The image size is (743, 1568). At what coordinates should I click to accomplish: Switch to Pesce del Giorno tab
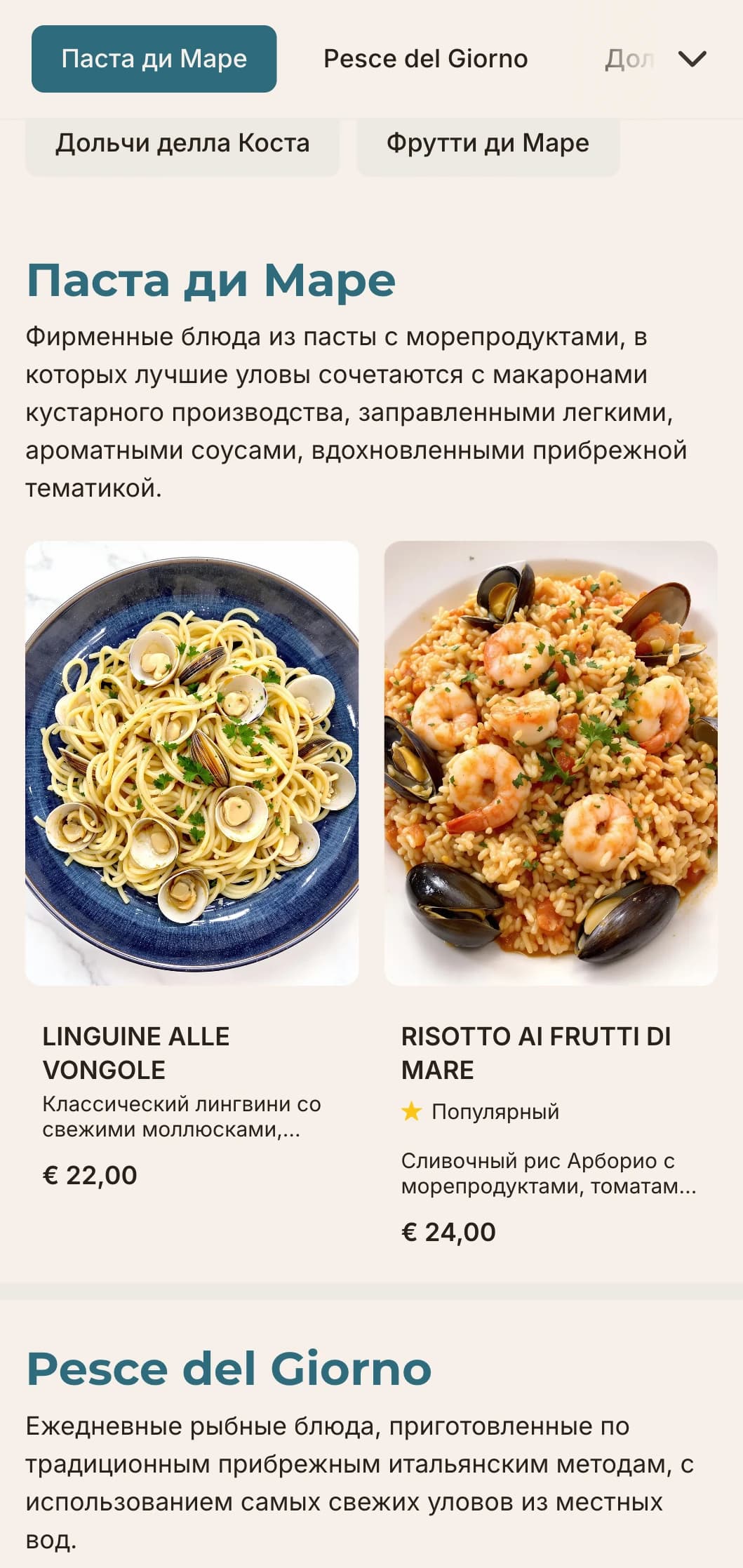point(425,59)
